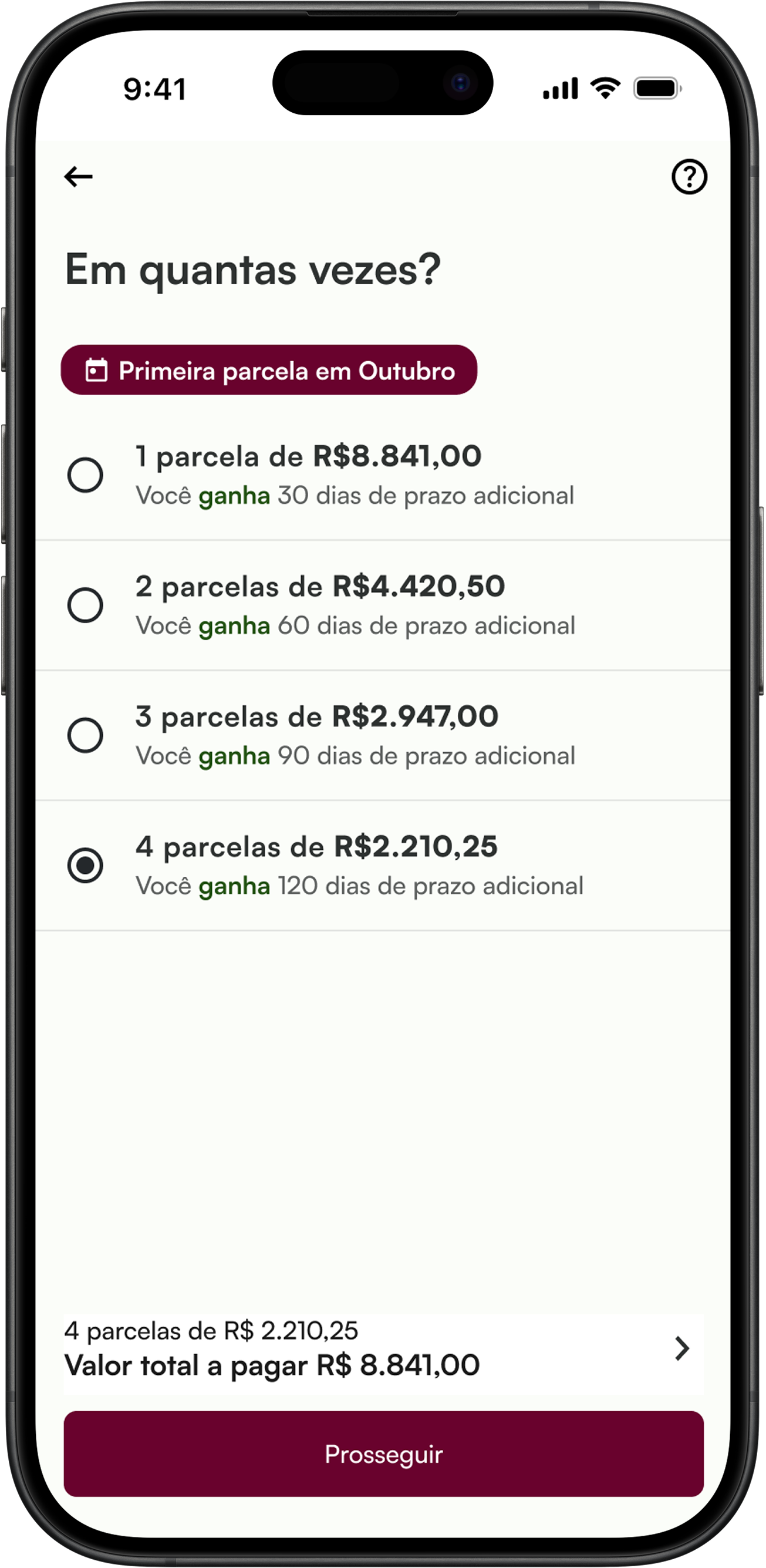
Task: Open the help question mark icon
Action: (689, 177)
